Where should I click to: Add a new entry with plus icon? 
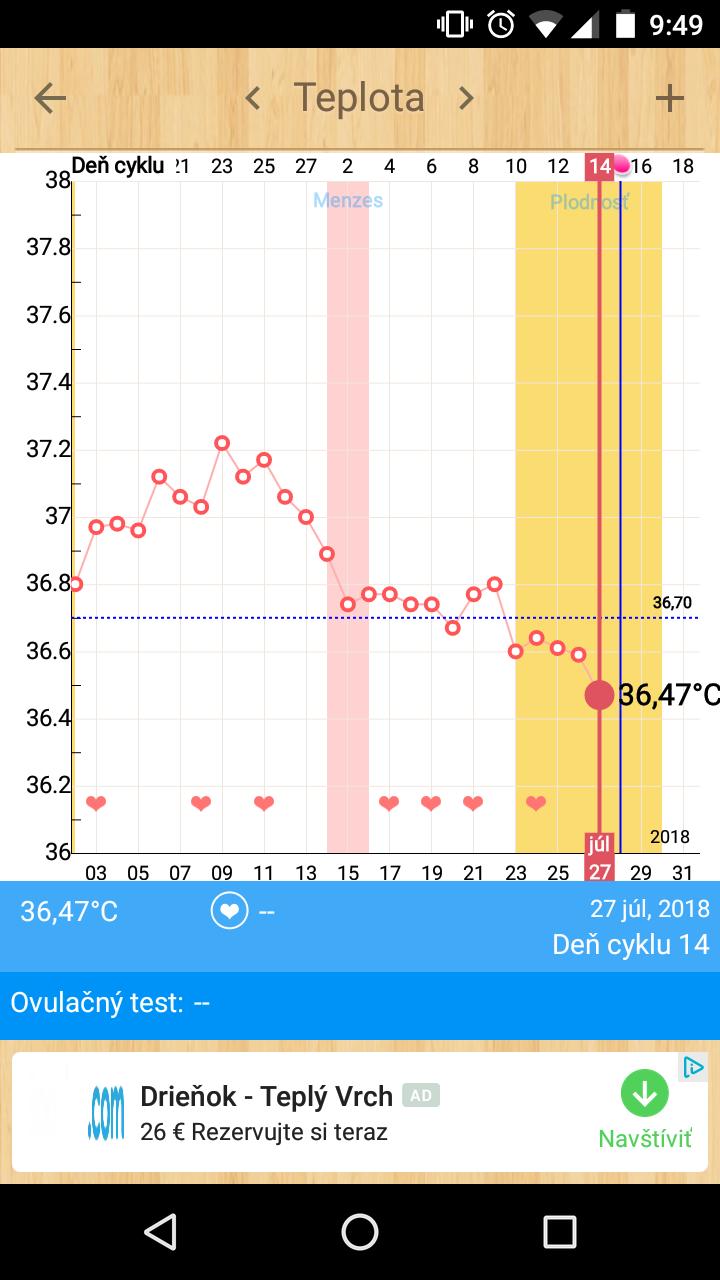669,98
